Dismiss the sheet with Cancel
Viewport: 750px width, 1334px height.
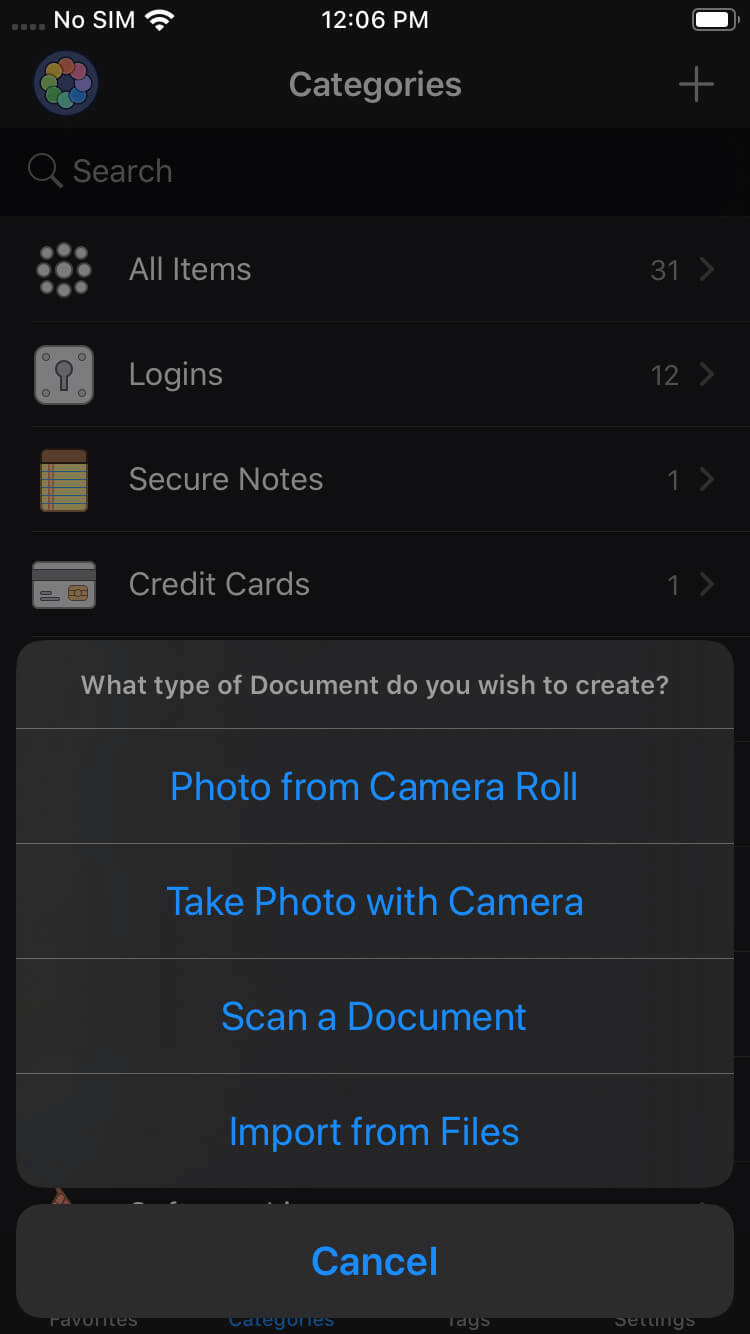374,1261
